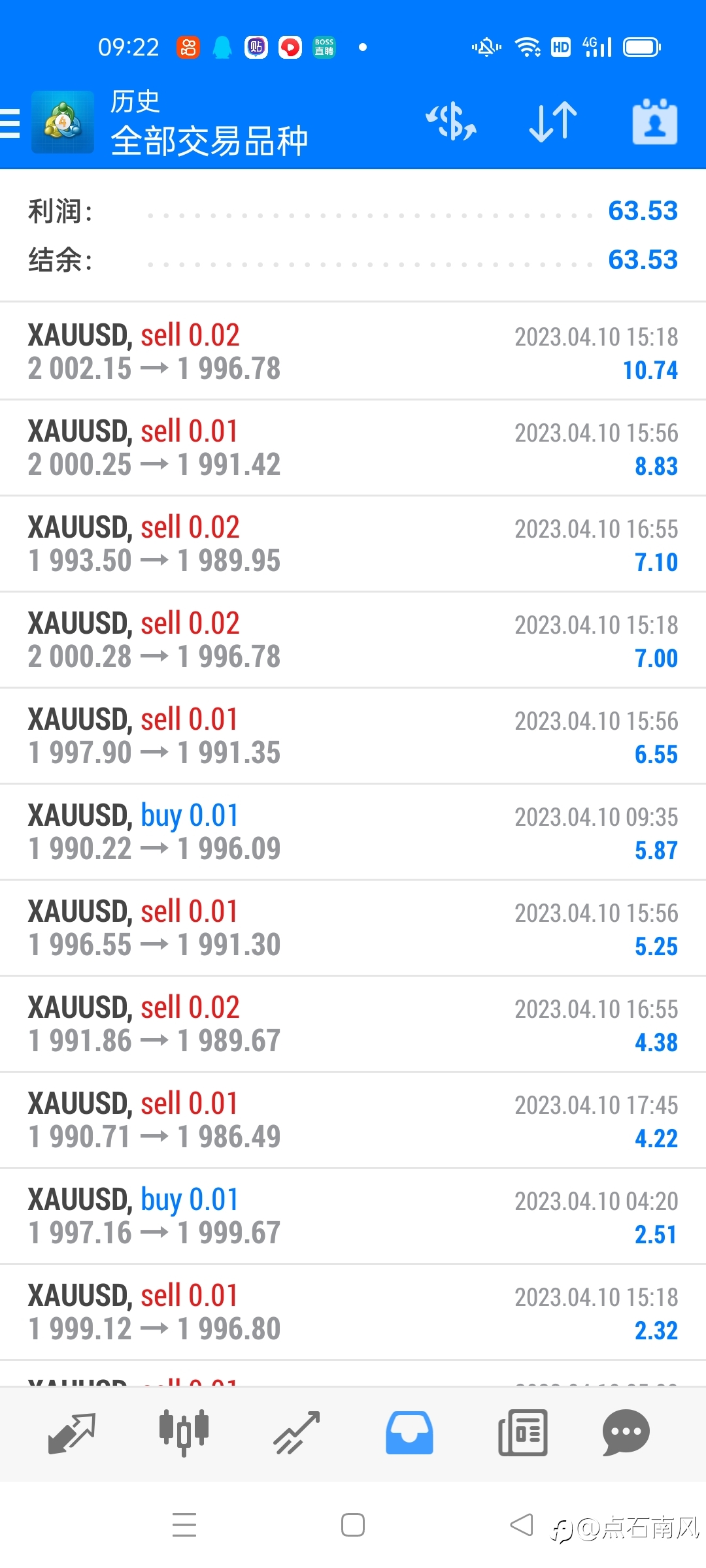This screenshot has height=1568, width=706.
Task: Switch to the Quotes tab
Action: 72,1433
